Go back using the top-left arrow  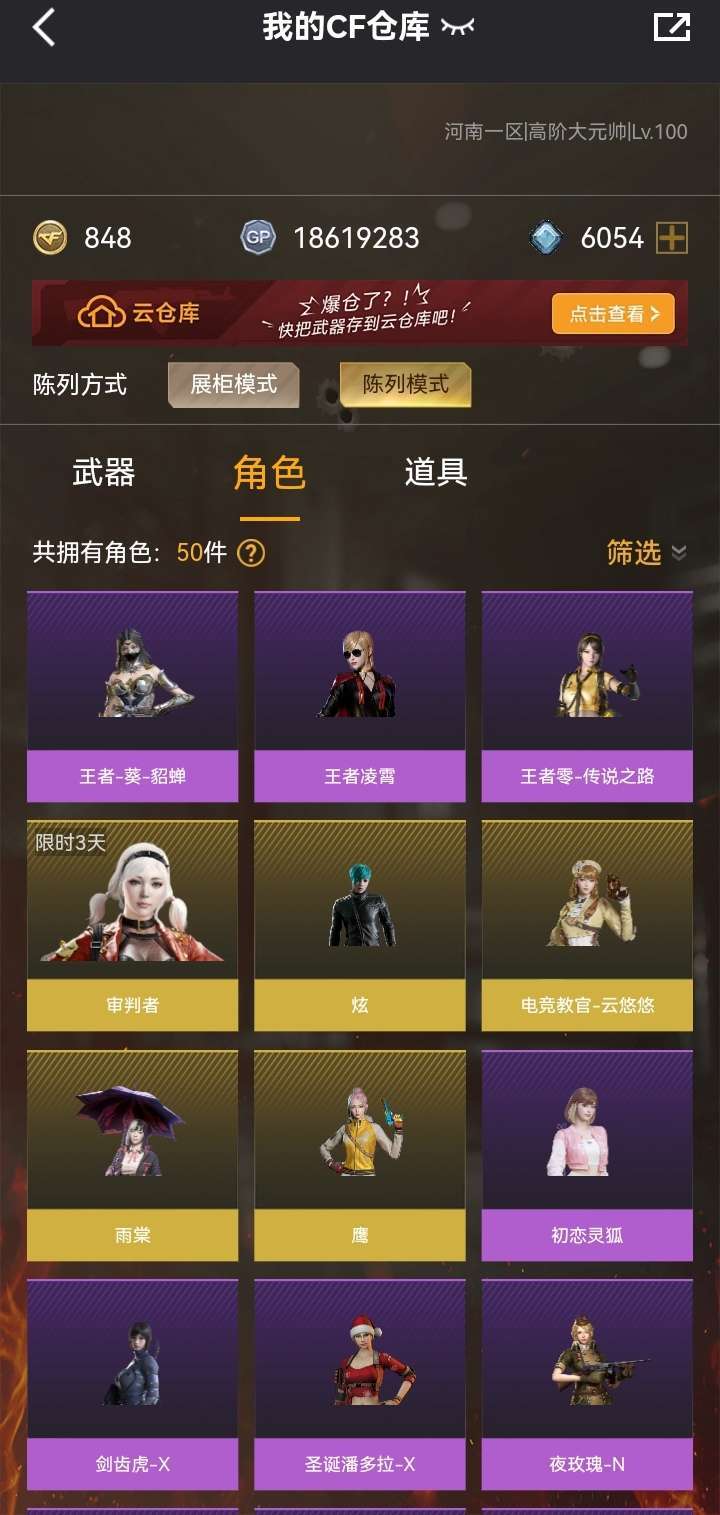44,28
